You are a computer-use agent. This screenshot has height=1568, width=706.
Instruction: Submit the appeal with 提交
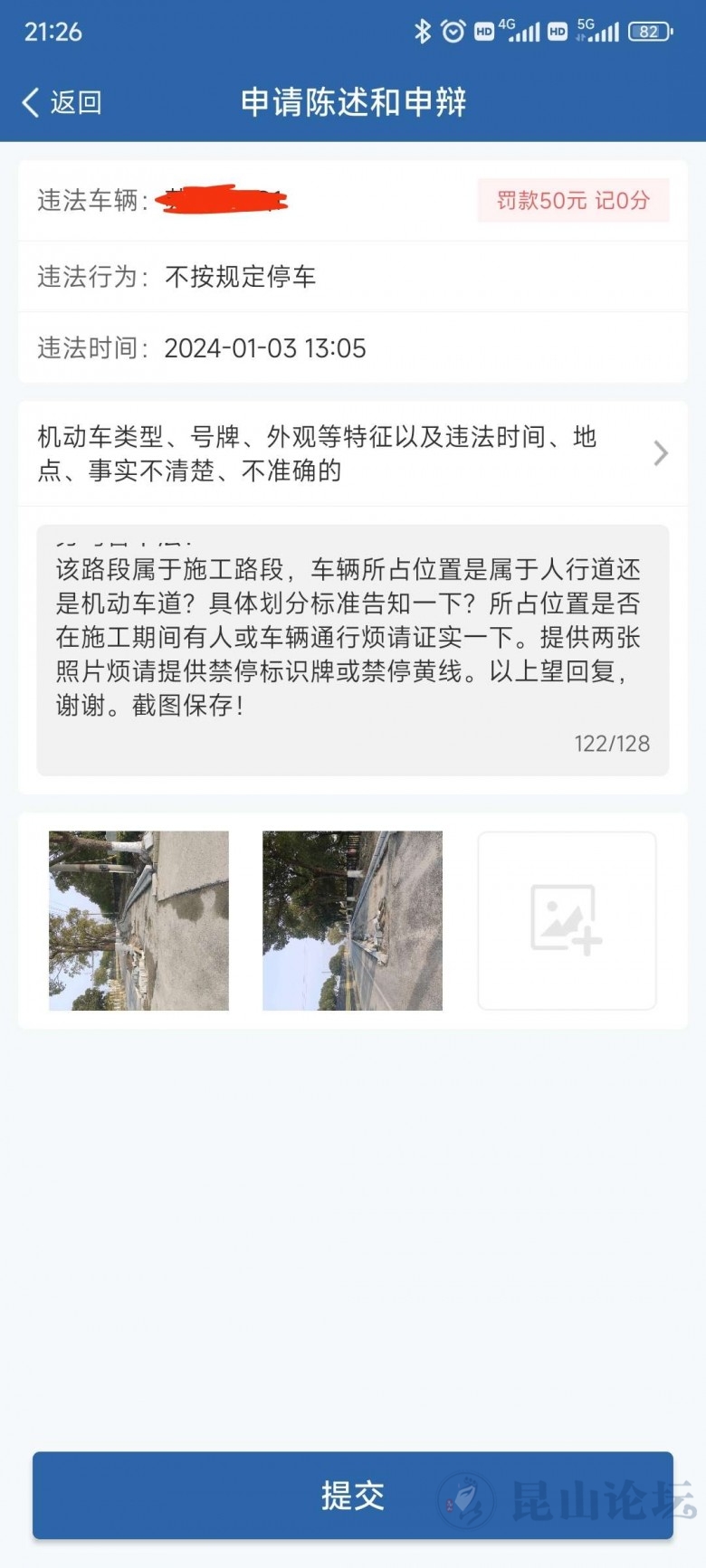point(352,1495)
